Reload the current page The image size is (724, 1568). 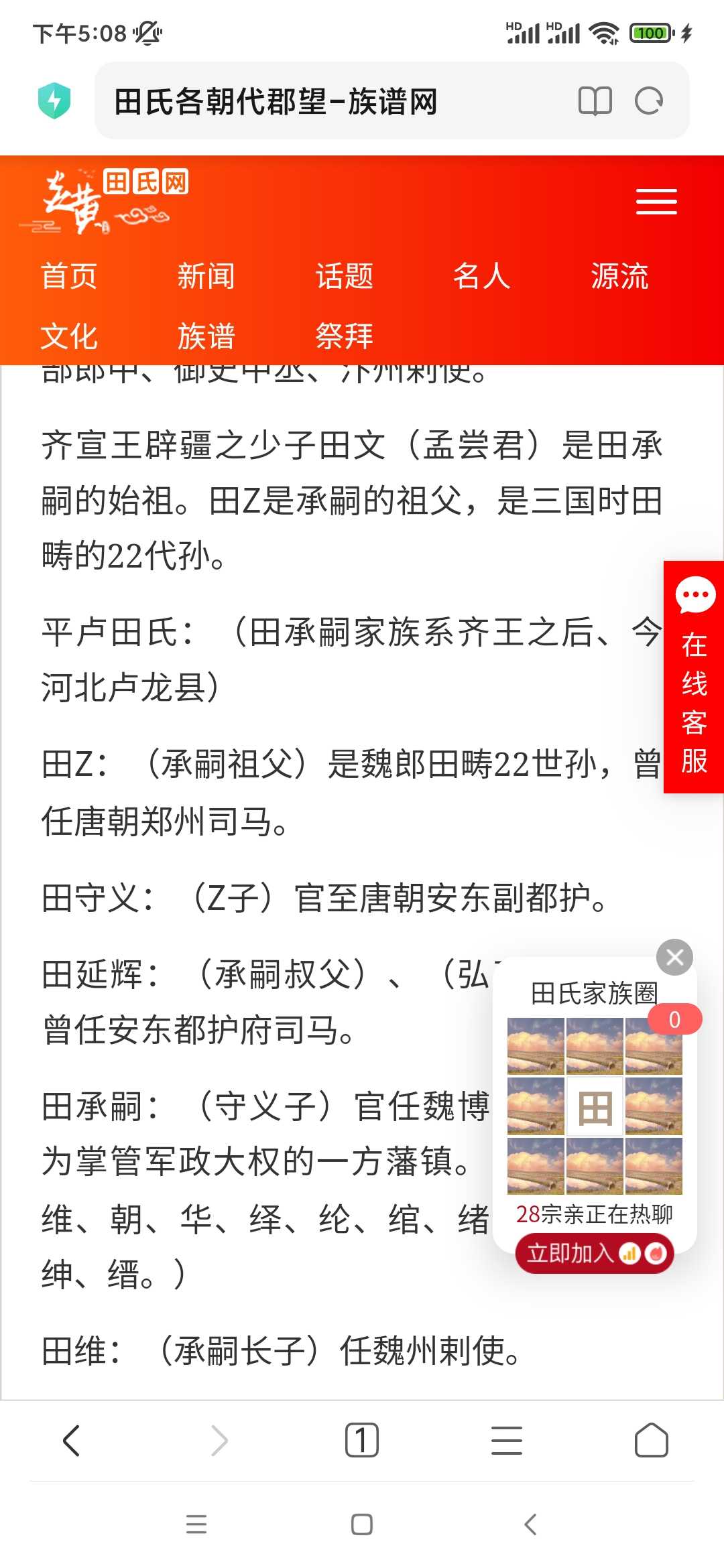pos(648,101)
